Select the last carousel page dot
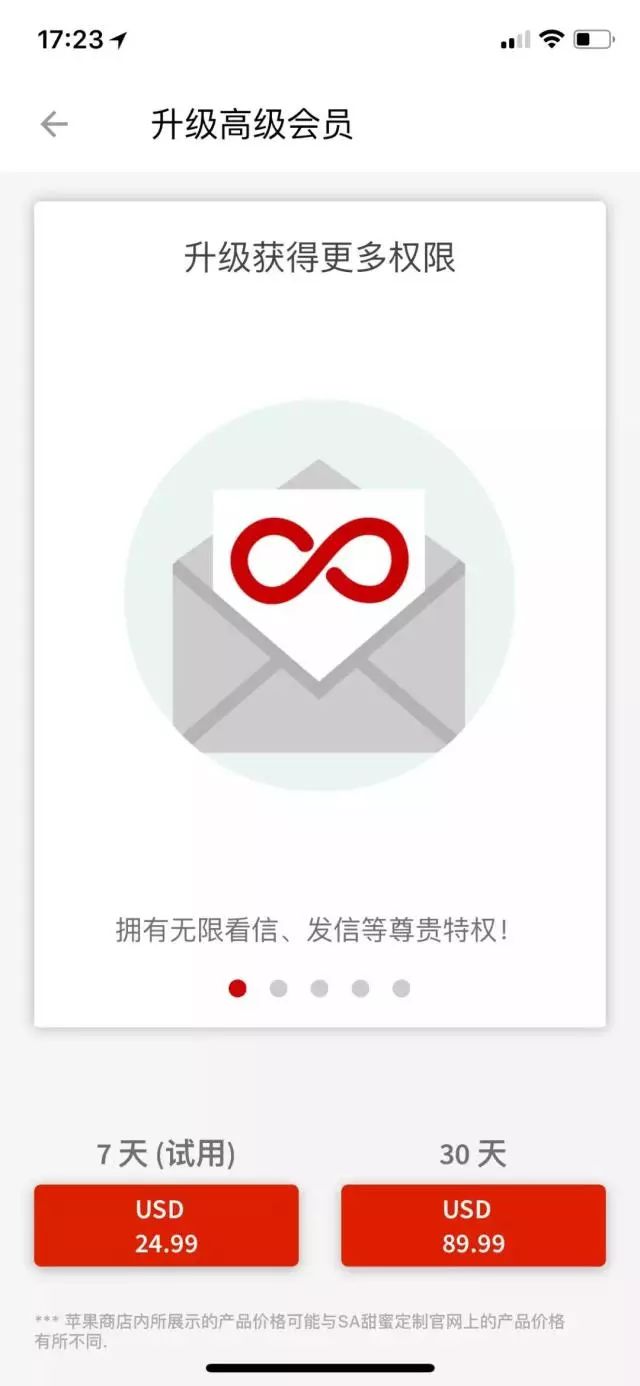Screen dimensions: 640x1386 pyautogui.click(x=401, y=988)
